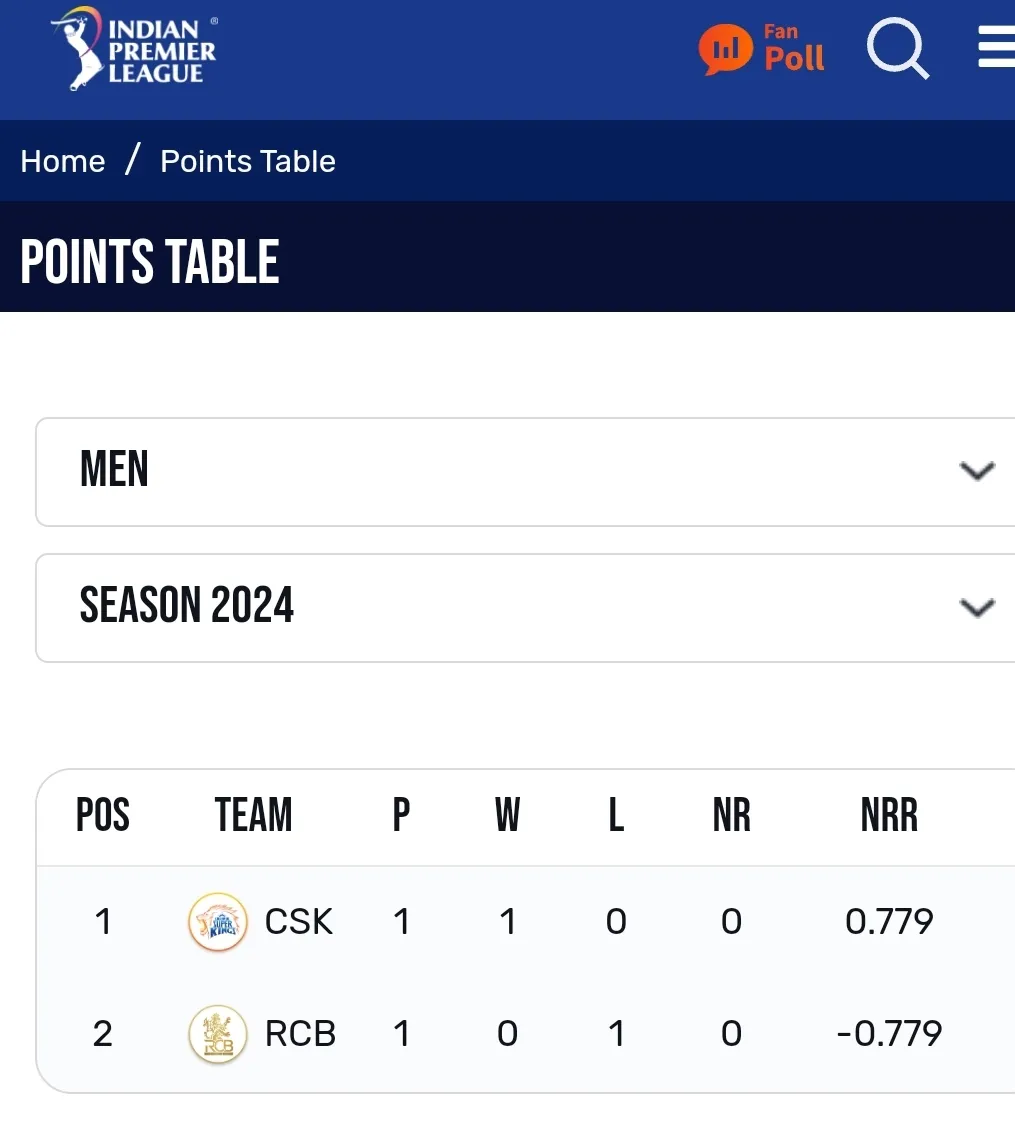Open the Home breadcrumb link

click(62, 161)
